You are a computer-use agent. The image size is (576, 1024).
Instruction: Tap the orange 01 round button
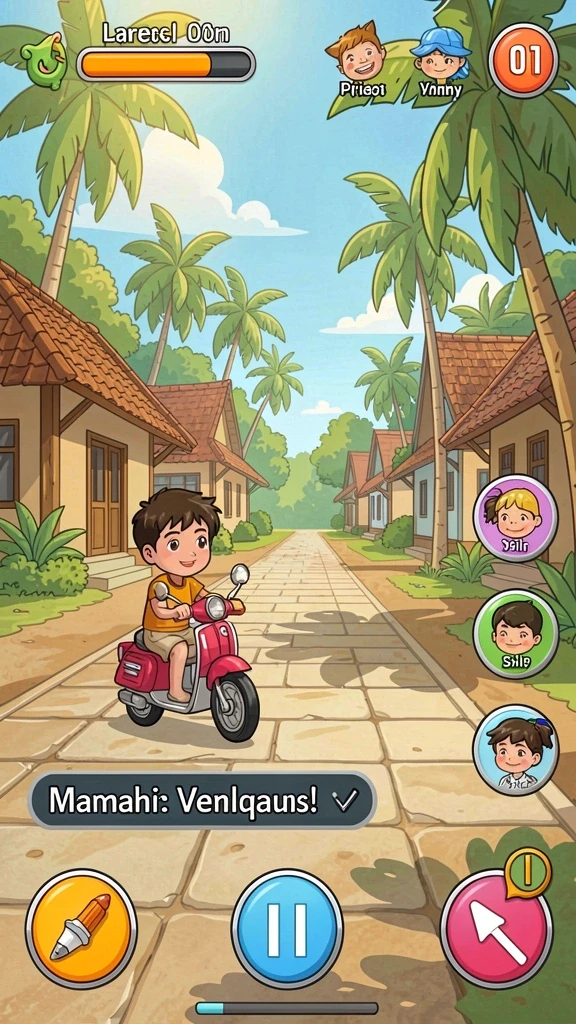tap(523, 61)
